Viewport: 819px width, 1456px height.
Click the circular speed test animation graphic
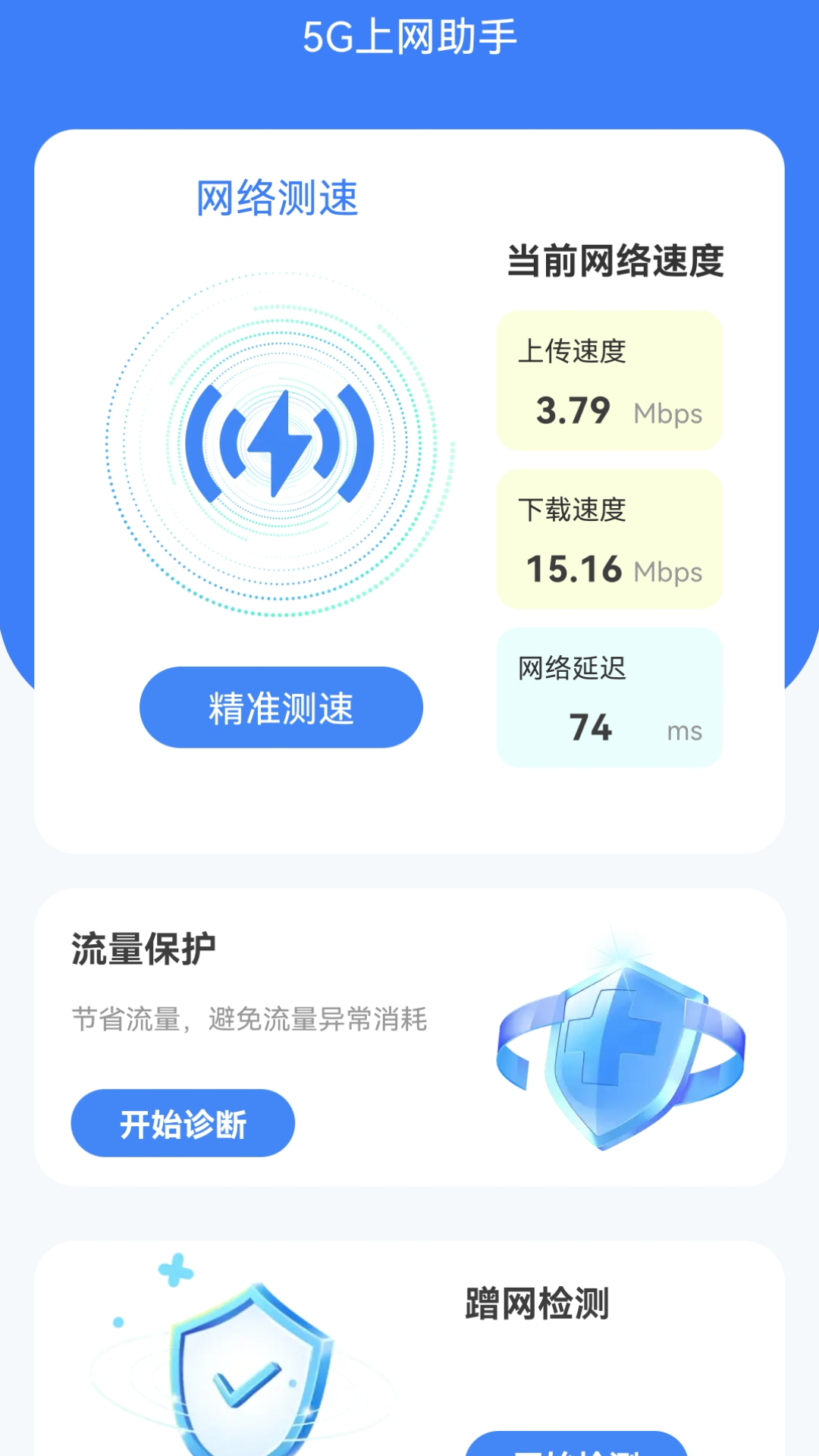click(281, 447)
